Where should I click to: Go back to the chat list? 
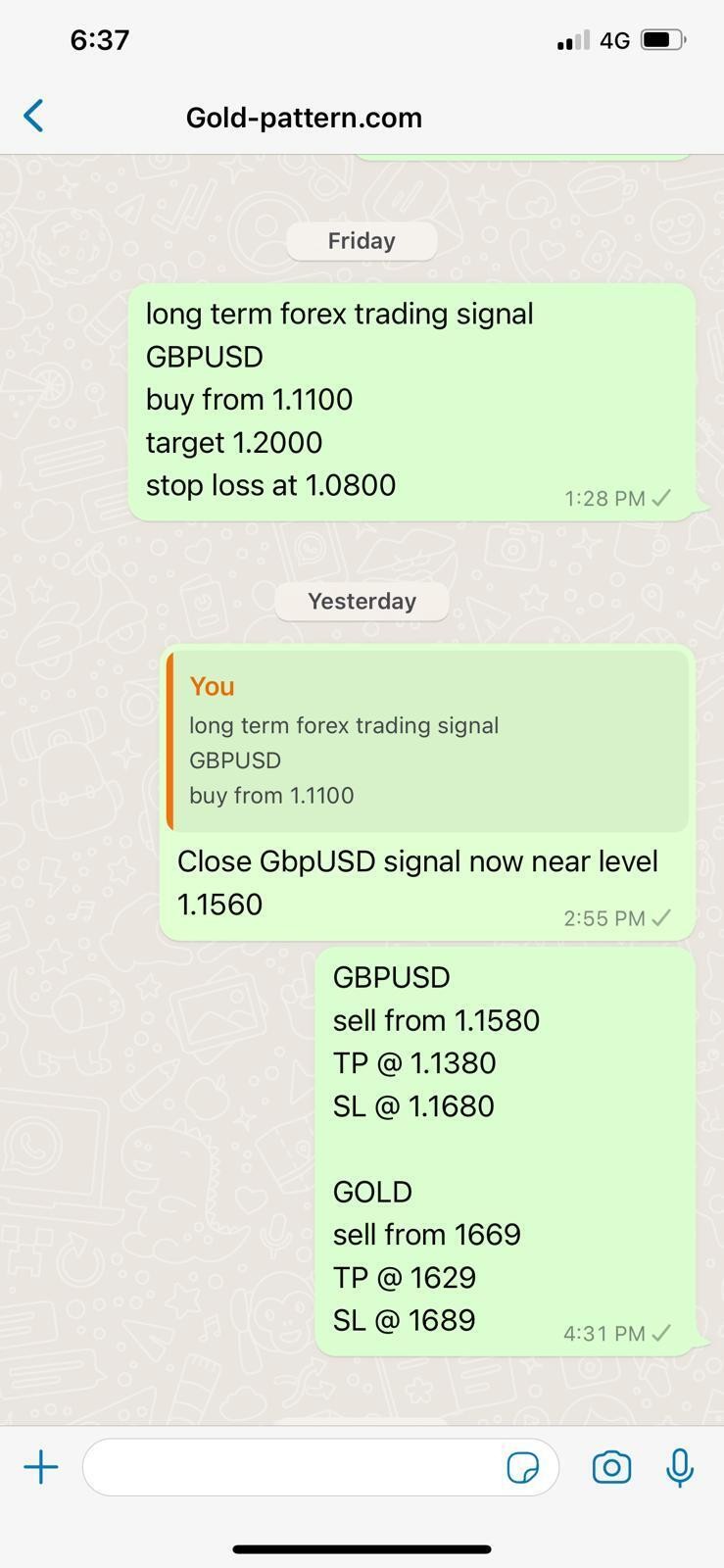tap(33, 117)
